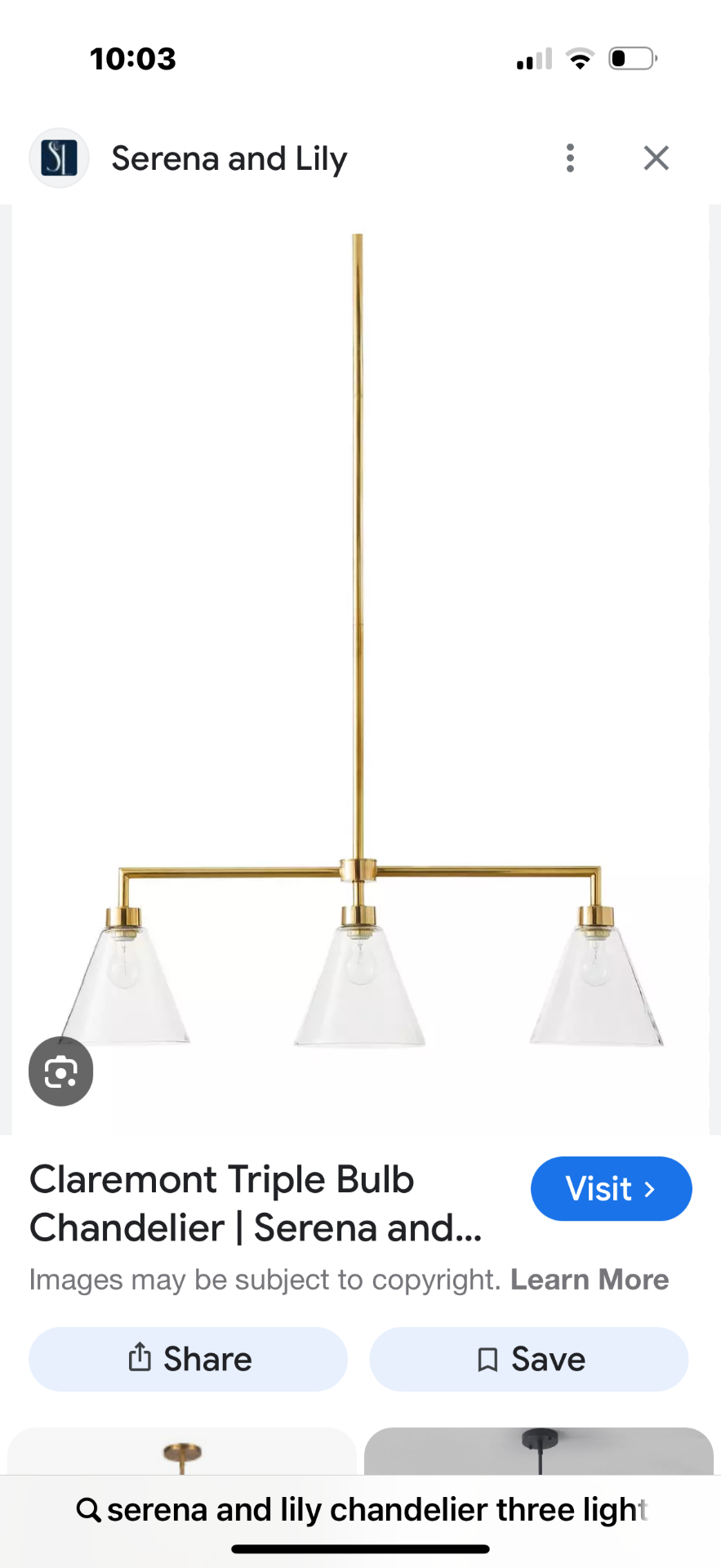Share the Claremont chandelier image
Image resolution: width=721 pixels, height=1568 pixels.
(x=189, y=1359)
